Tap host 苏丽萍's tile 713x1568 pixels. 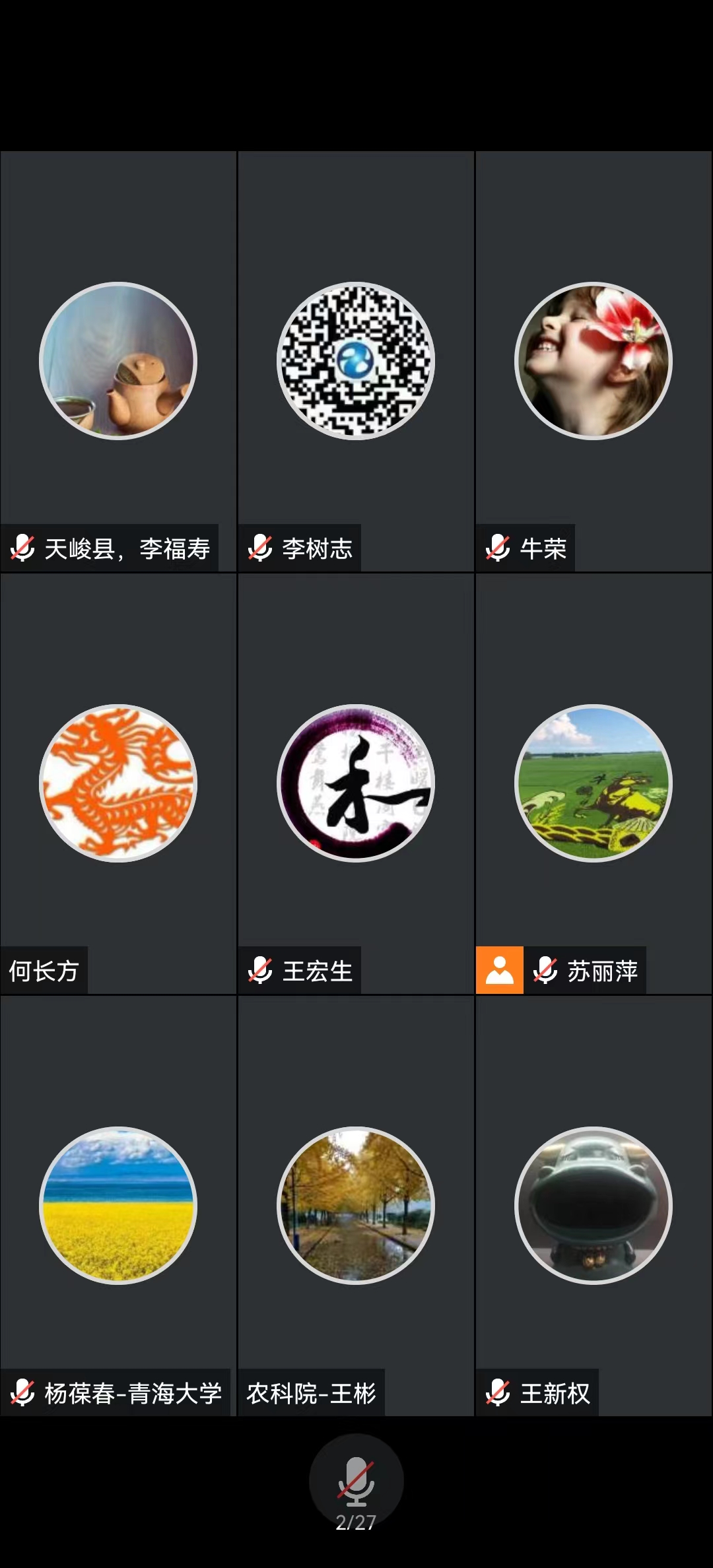593,783
